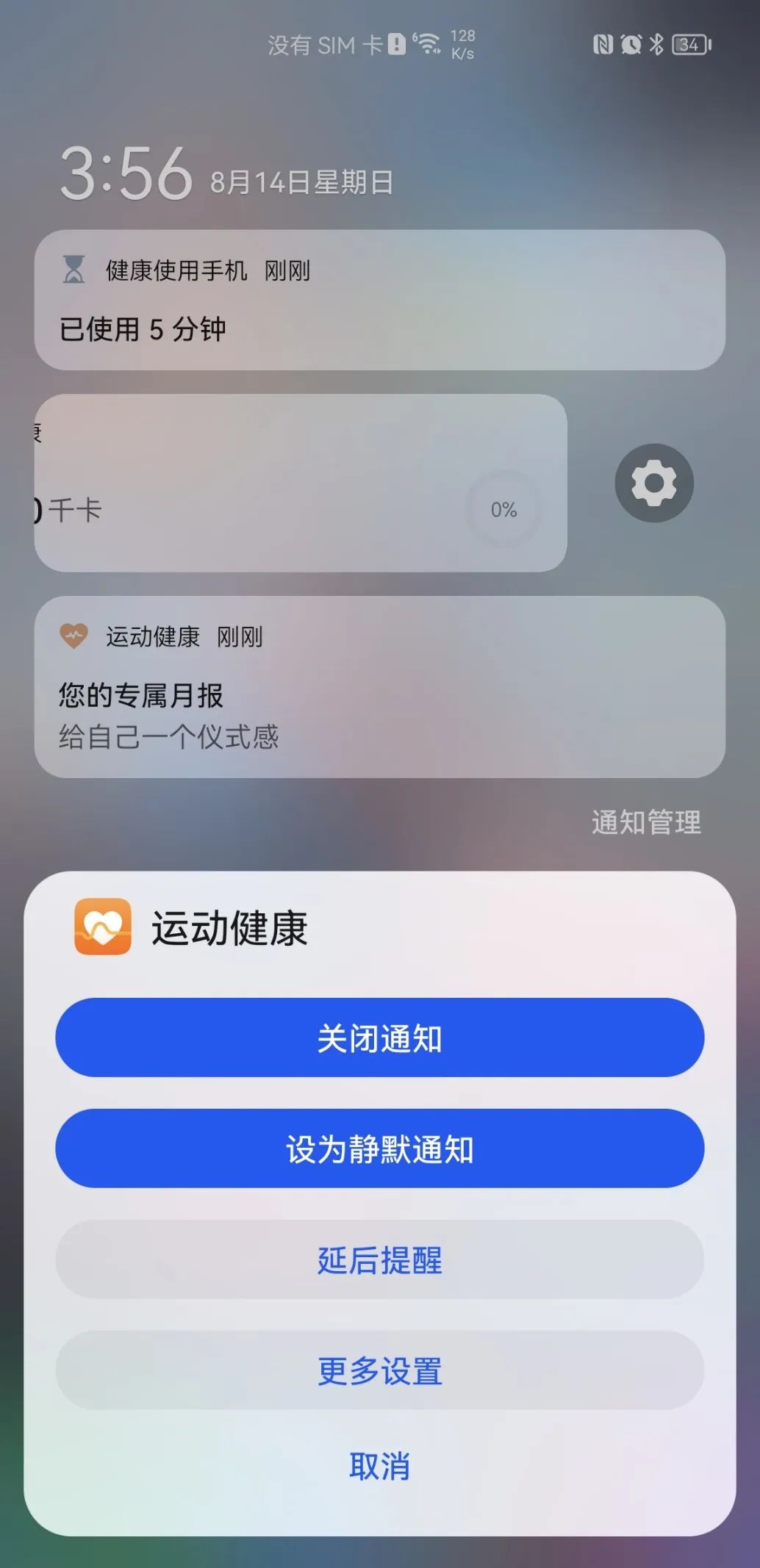The width and height of the screenshot is (760, 1568).
Task: Set silent notifications with 设为静默通知
Action: 380,1148
